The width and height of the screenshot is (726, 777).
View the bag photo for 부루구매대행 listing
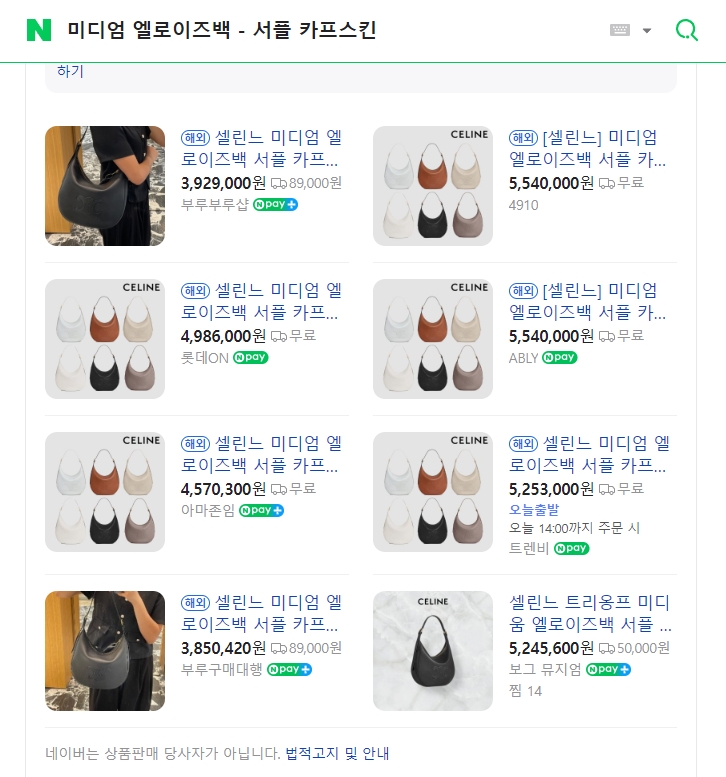click(x=105, y=651)
